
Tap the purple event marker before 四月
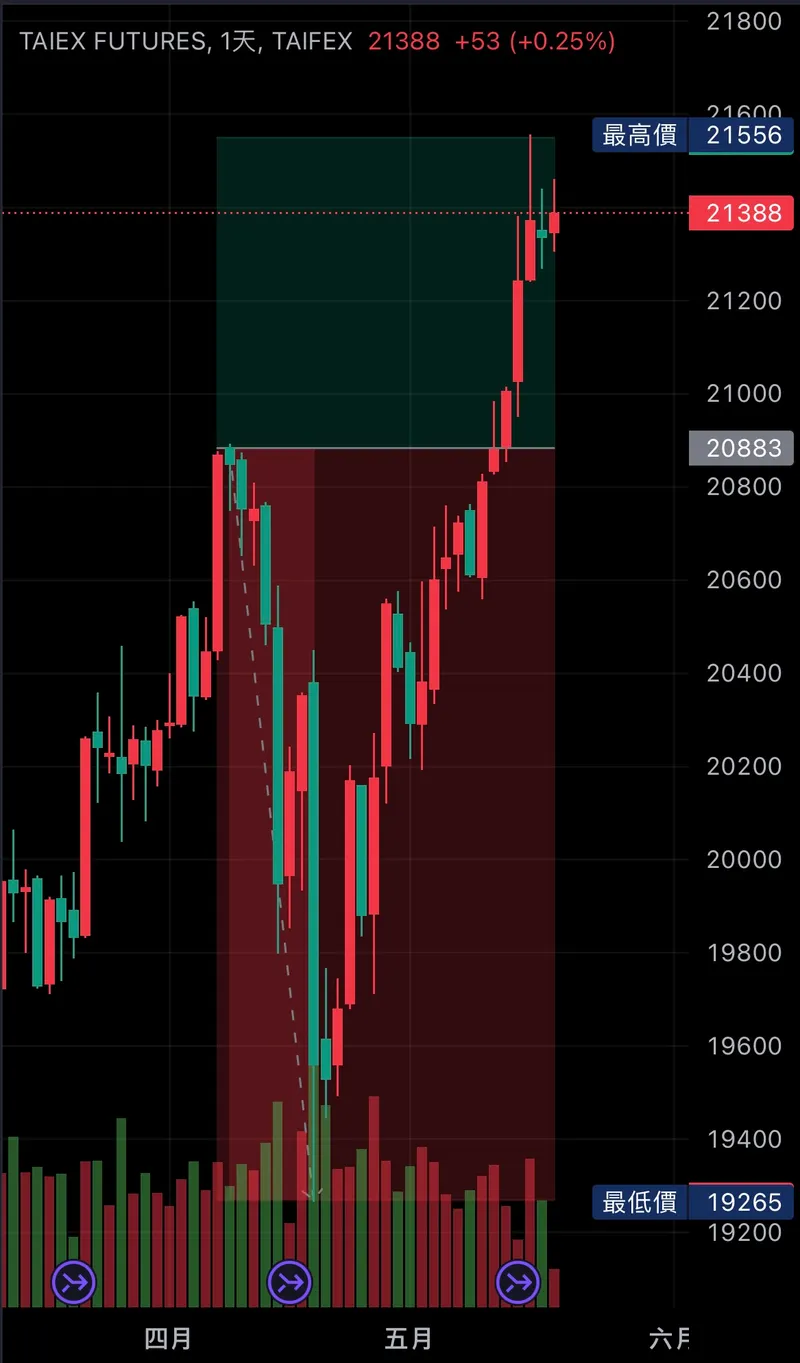pos(74,1282)
